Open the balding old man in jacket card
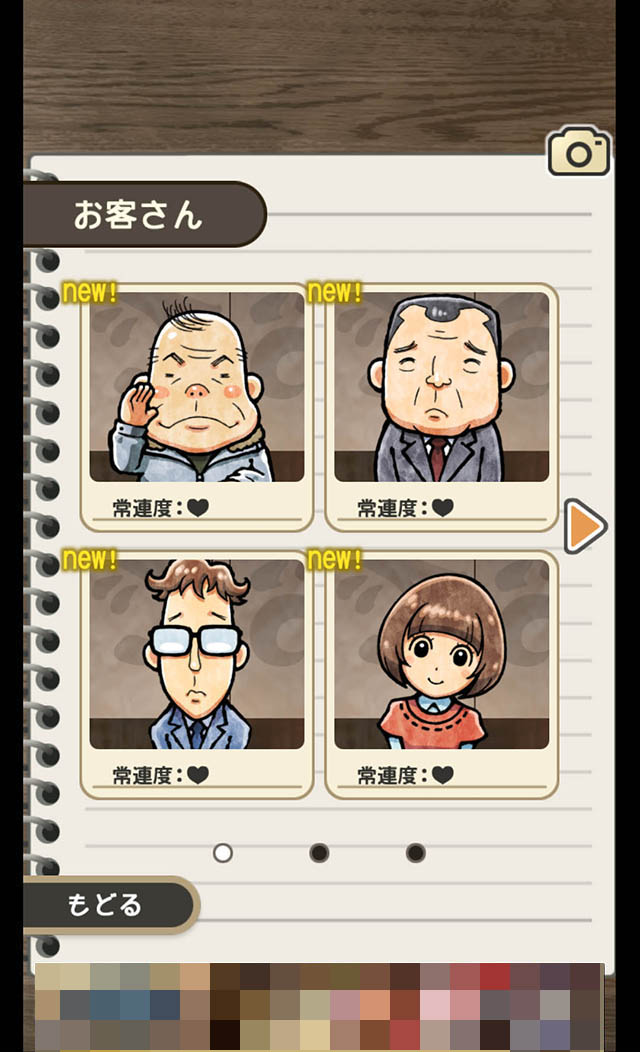 (197, 405)
